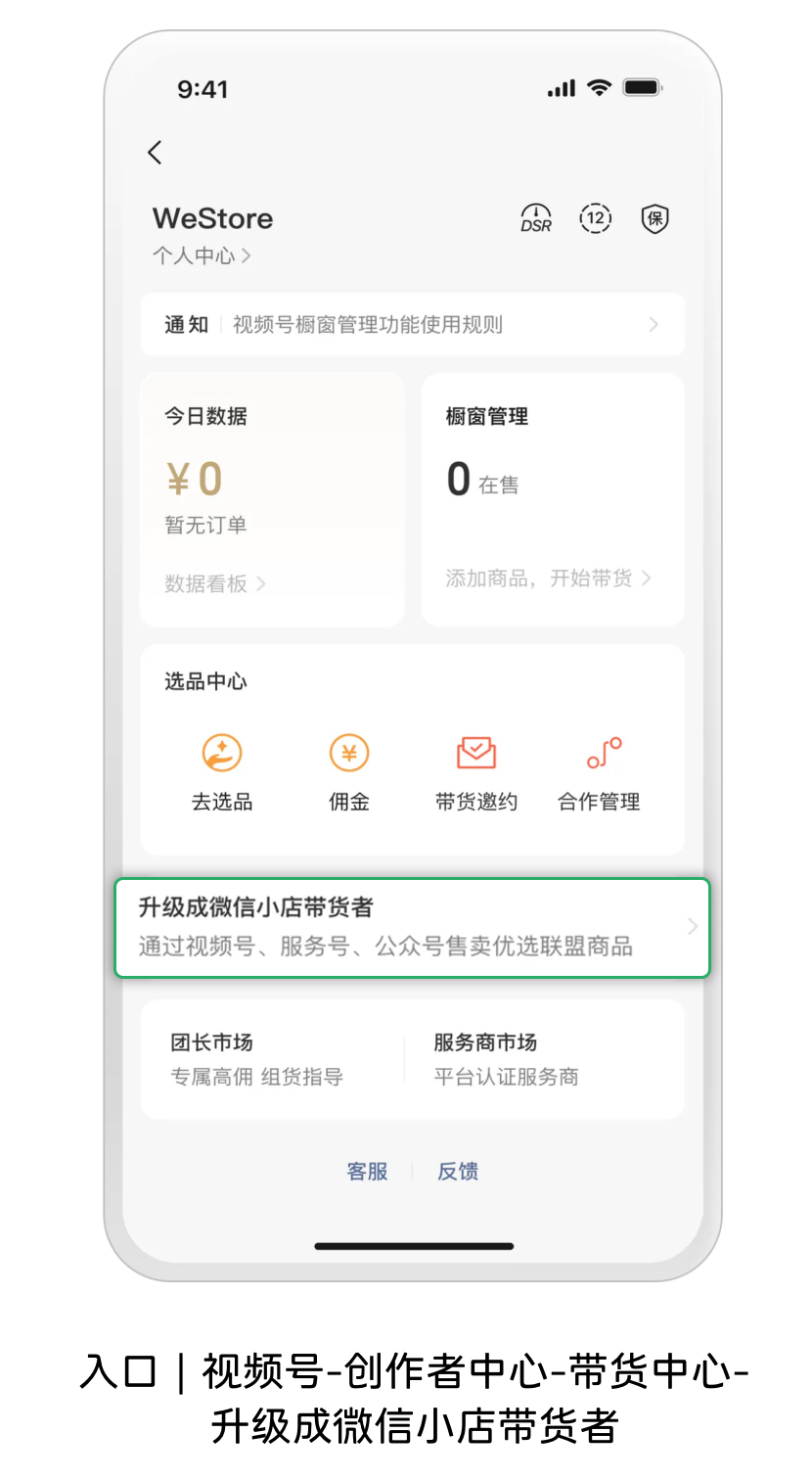
Task: Tap 添加商品，开始带货 to add products
Action: pyautogui.click(x=538, y=578)
